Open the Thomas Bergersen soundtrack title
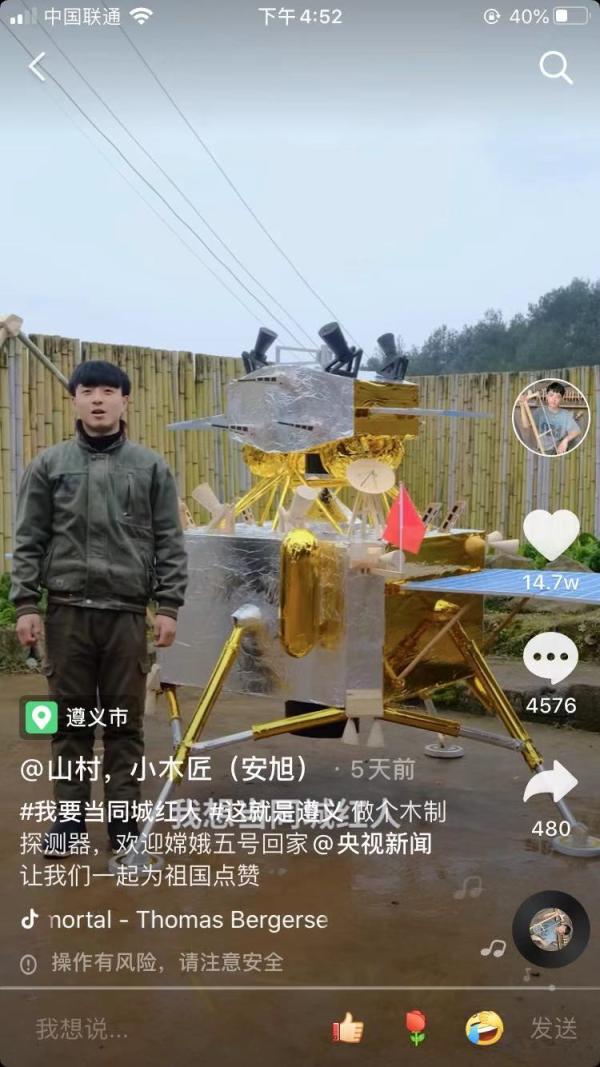This screenshot has width=600, height=1067. (x=188, y=919)
